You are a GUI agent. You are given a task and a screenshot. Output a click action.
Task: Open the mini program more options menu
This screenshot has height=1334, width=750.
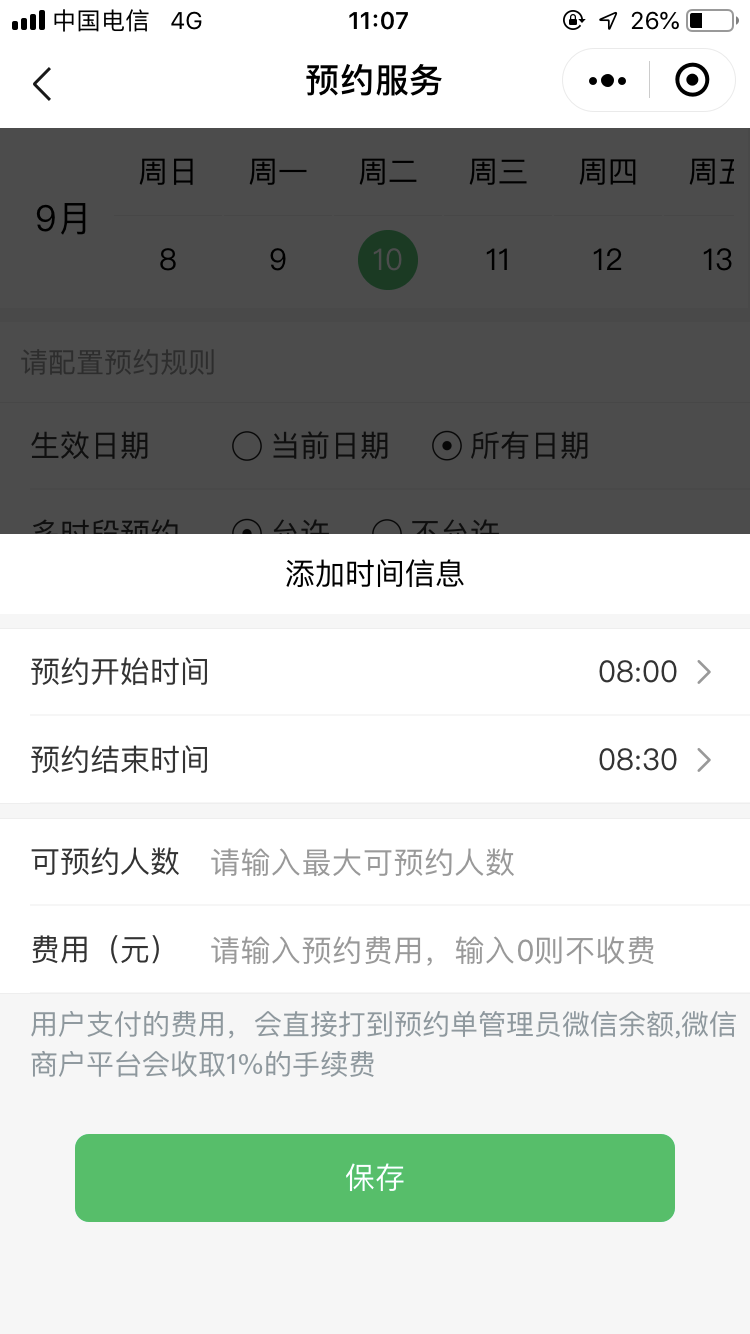coord(607,80)
